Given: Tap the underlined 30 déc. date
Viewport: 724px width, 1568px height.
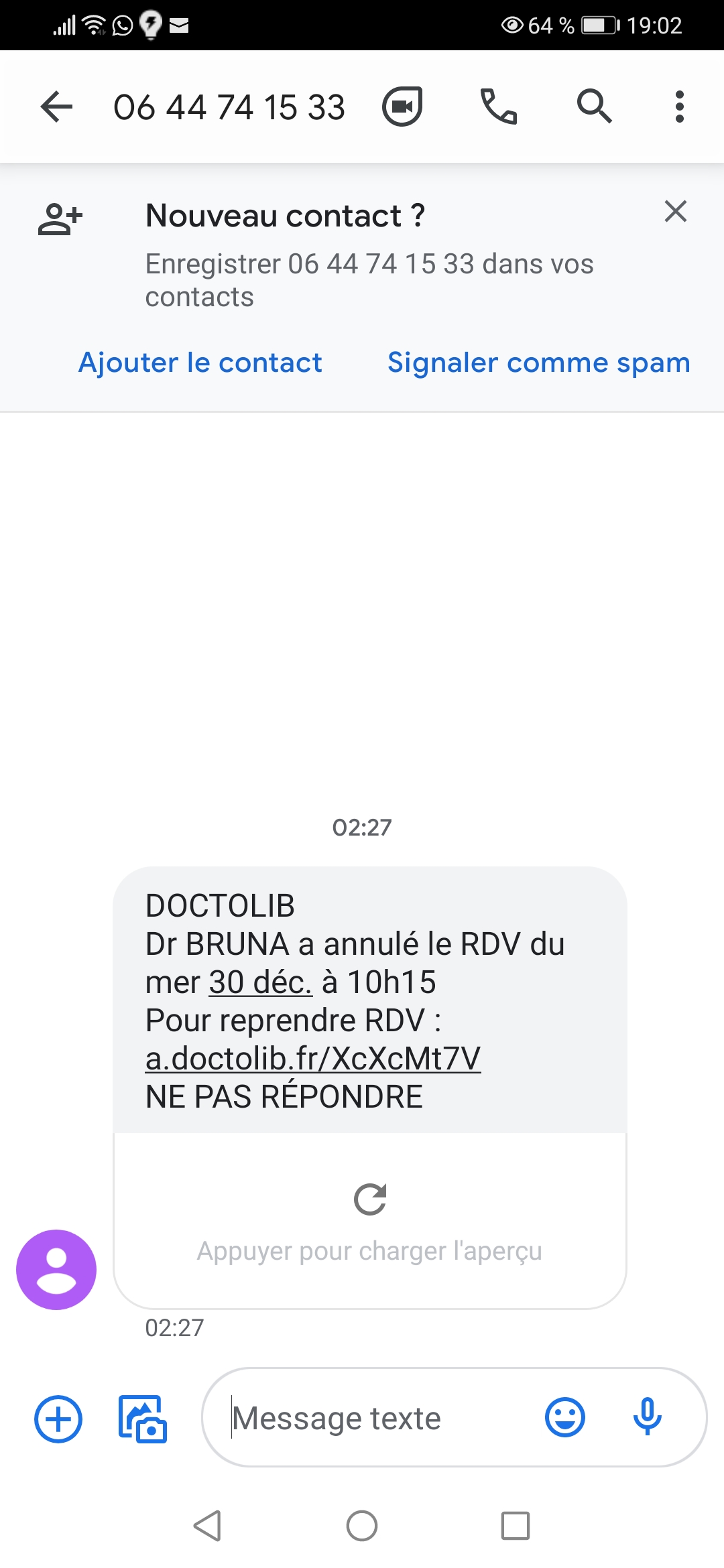Looking at the screenshot, I should click(x=260, y=982).
